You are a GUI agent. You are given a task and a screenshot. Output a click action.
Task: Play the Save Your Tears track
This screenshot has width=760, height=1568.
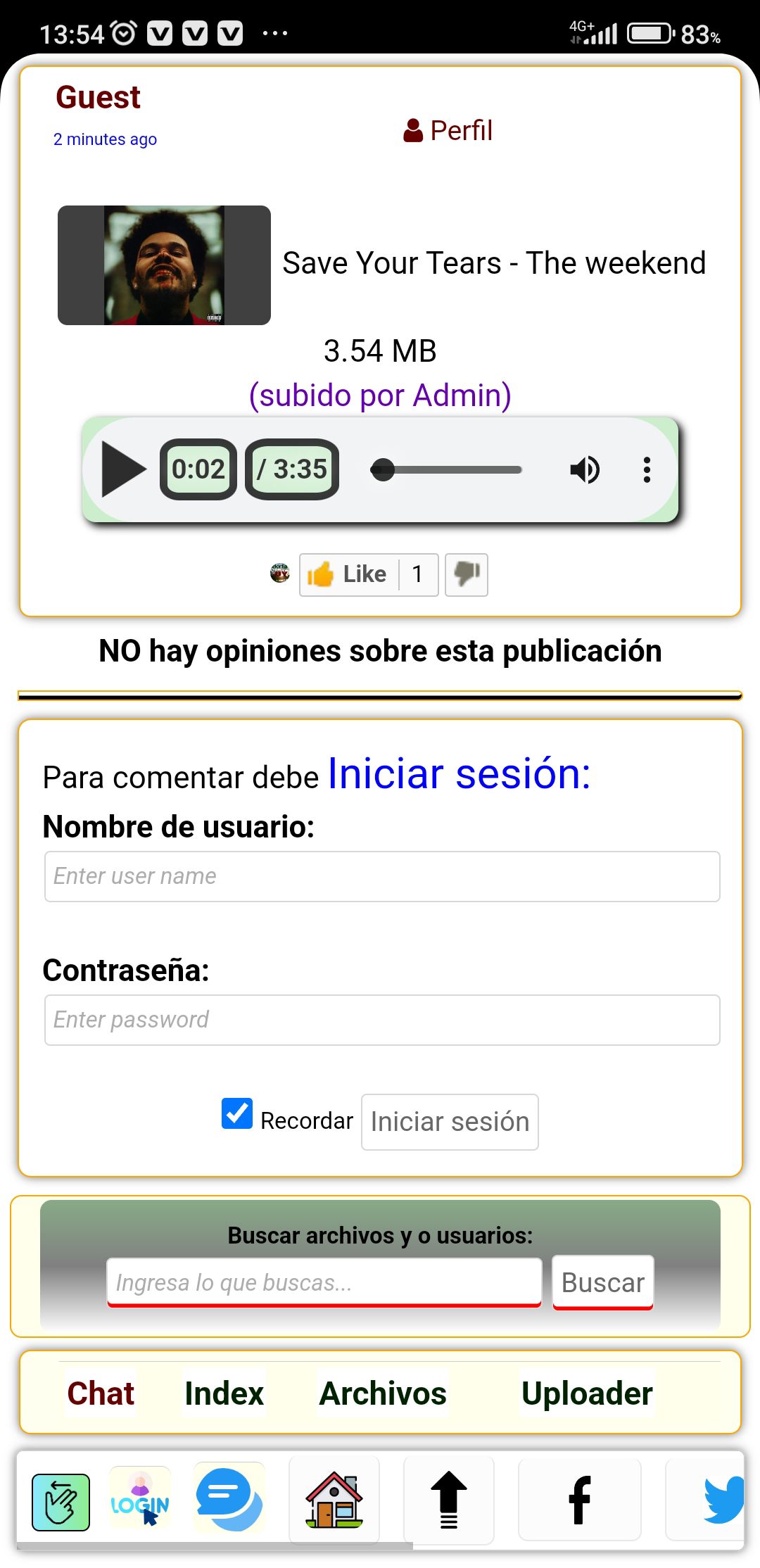point(123,470)
